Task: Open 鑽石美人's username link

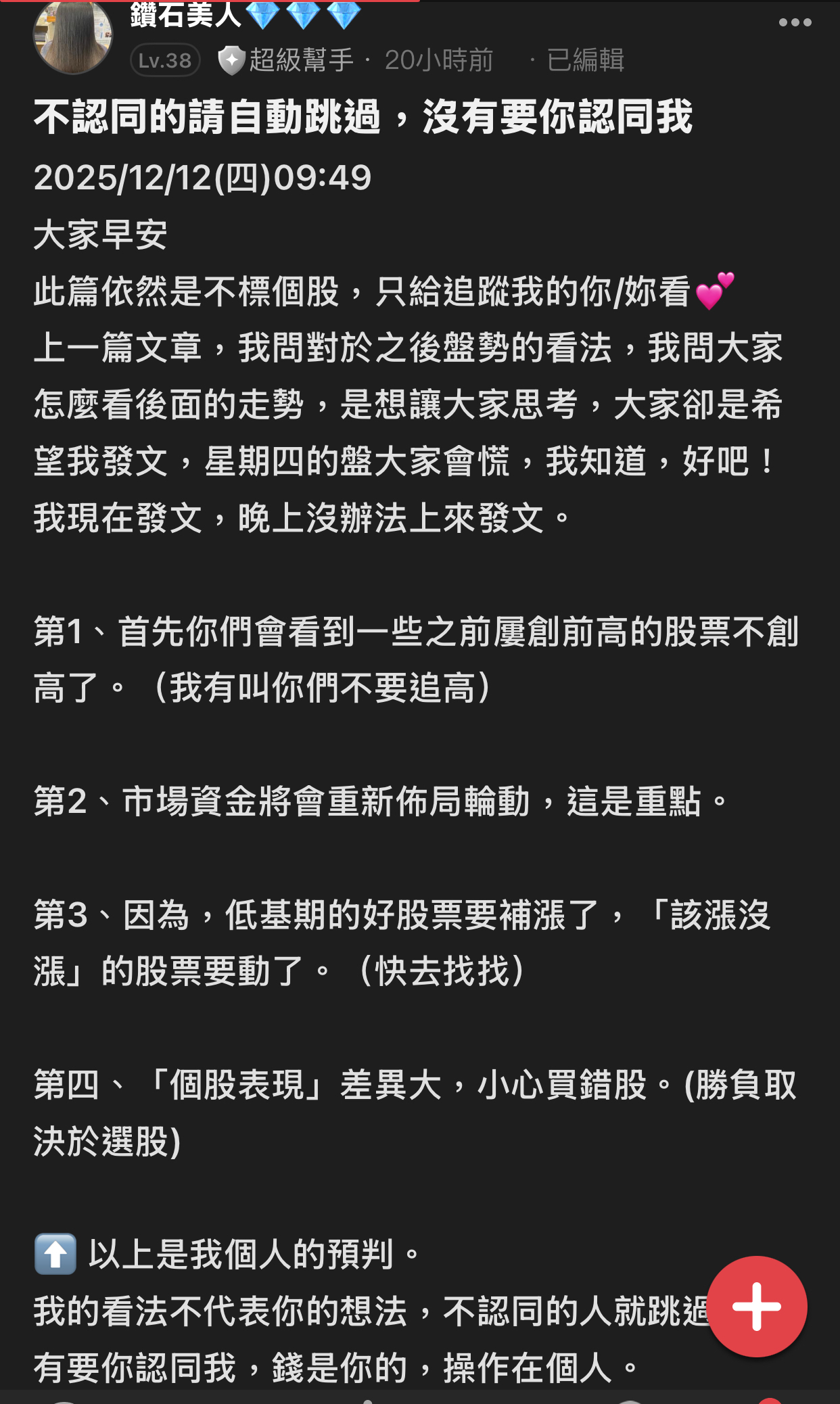Action: 186,15
